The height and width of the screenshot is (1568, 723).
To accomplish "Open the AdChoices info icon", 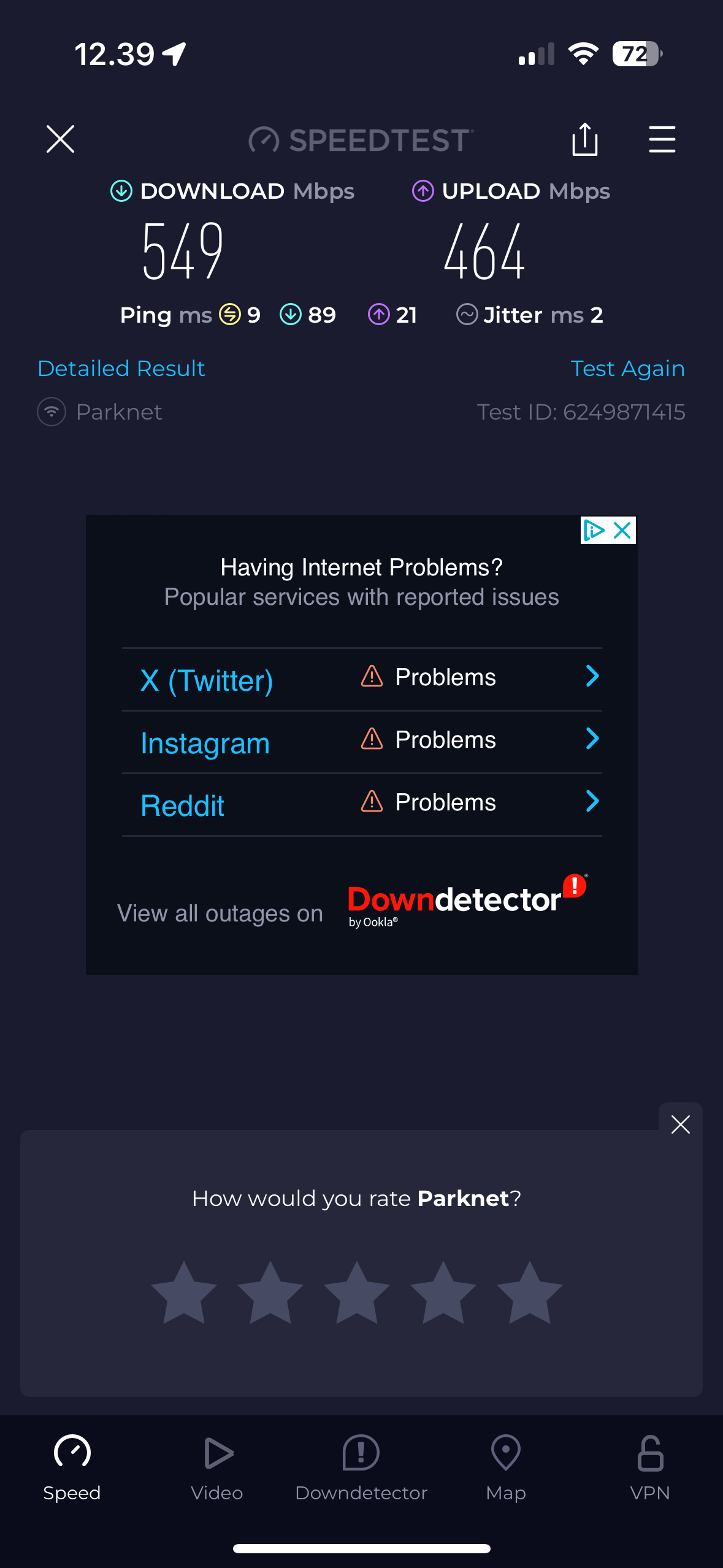I will click(594, 531).
